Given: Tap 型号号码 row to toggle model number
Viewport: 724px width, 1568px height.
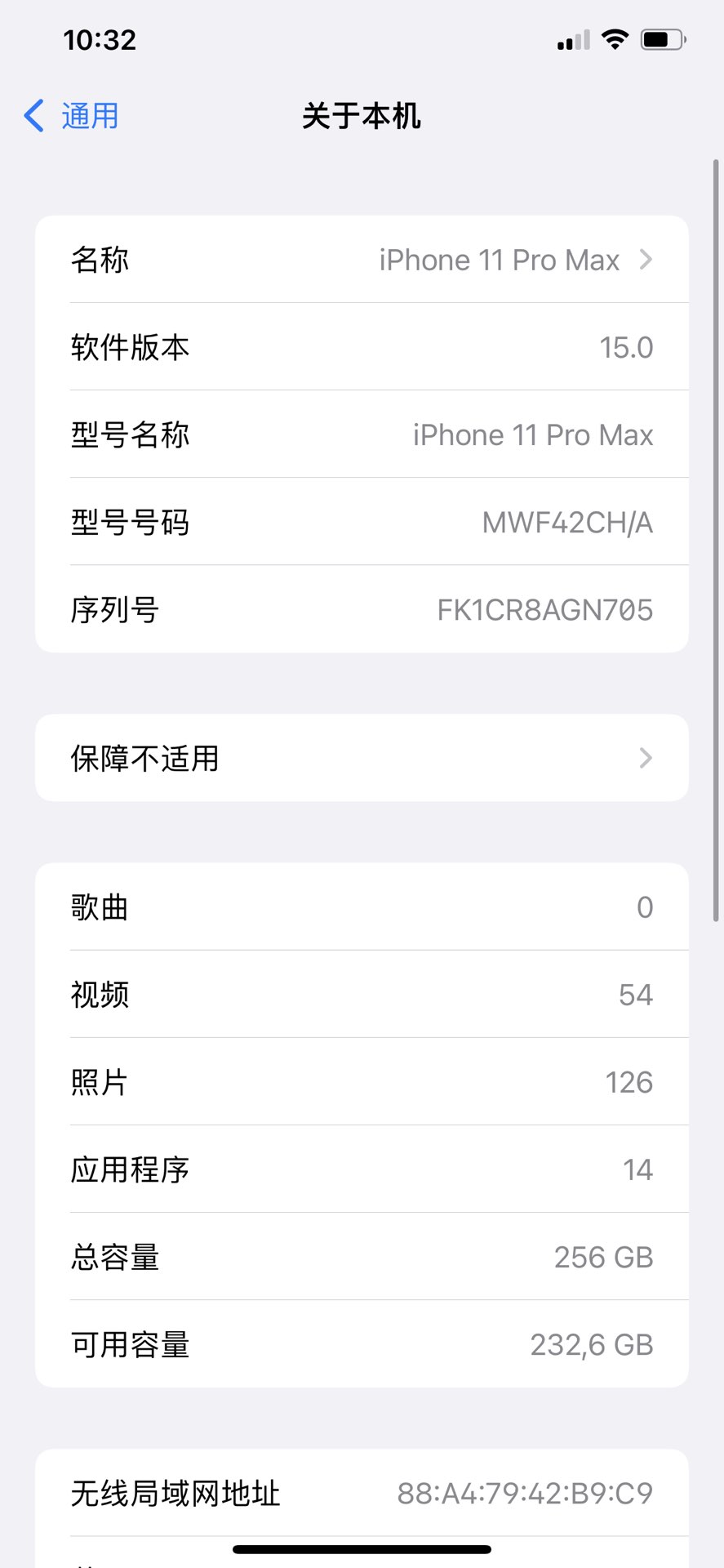Looking at the screenshot, I should [x=362, y=522].
